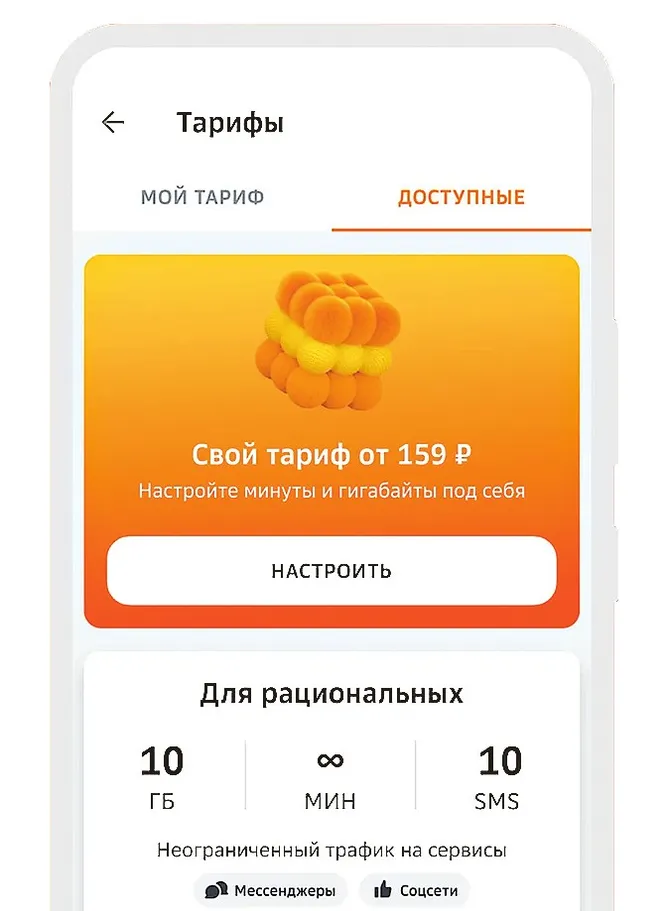Tap the Настроить button
Image resolution: width=666 pixels, height=911 pixels.
coord(331,571)
